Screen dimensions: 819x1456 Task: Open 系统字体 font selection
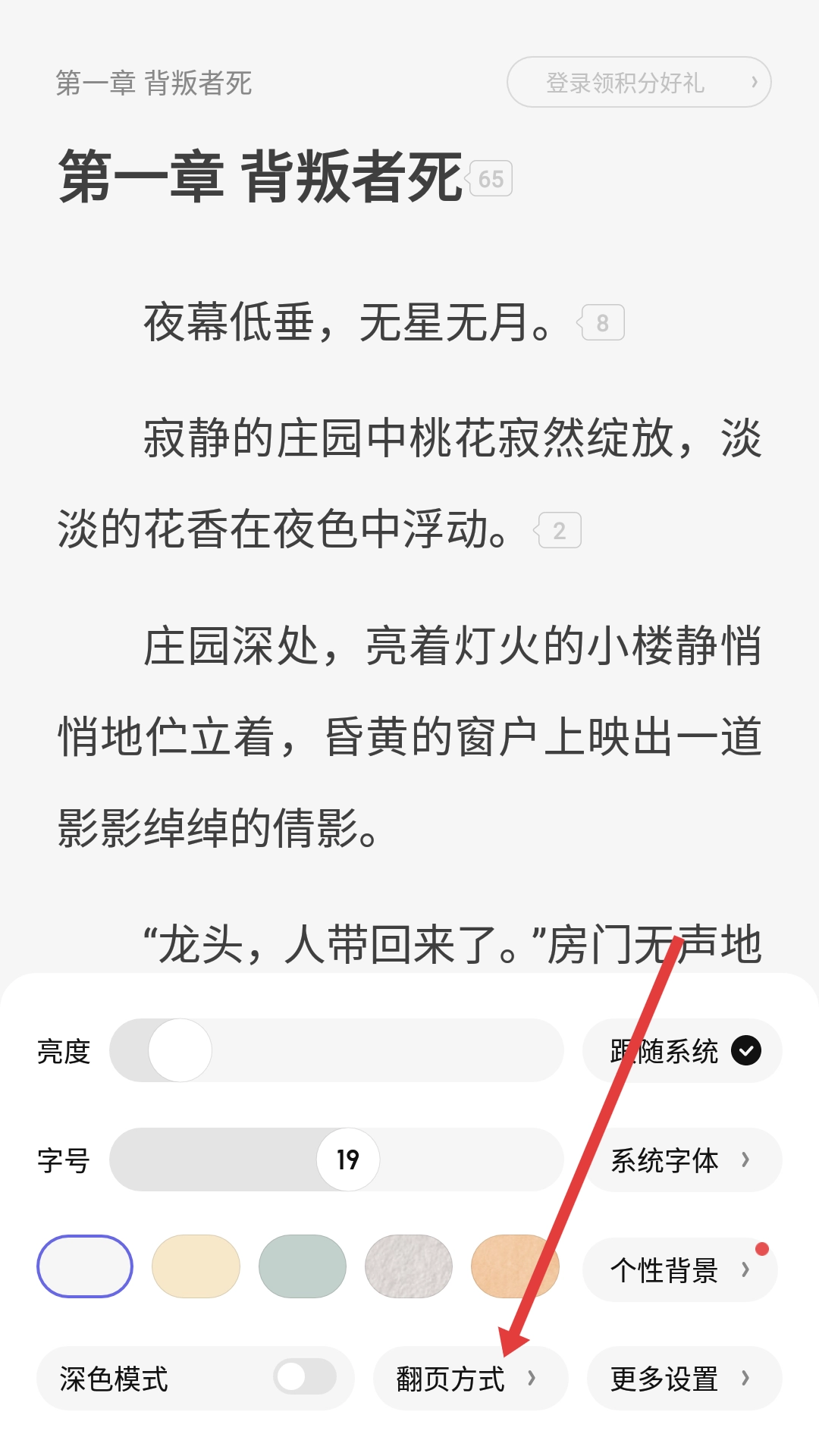coord(681,1160)
